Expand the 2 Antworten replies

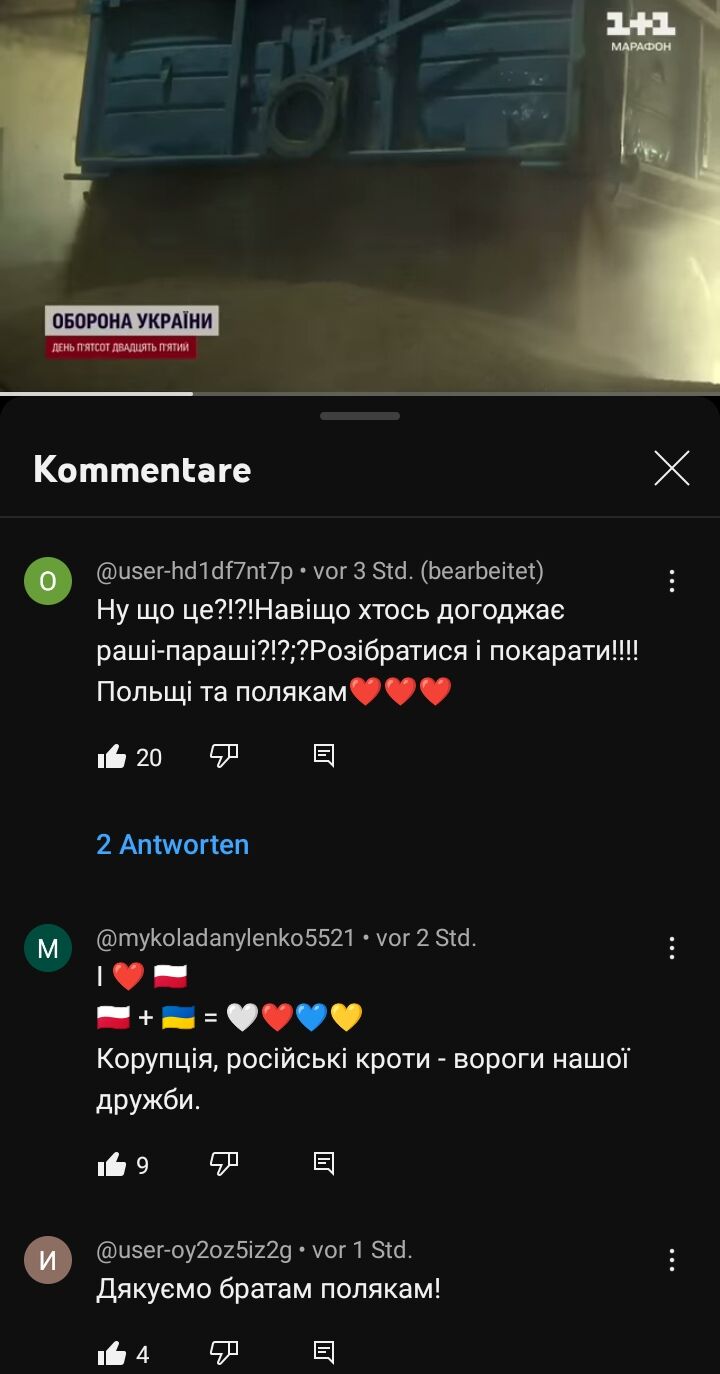point(172,844)
